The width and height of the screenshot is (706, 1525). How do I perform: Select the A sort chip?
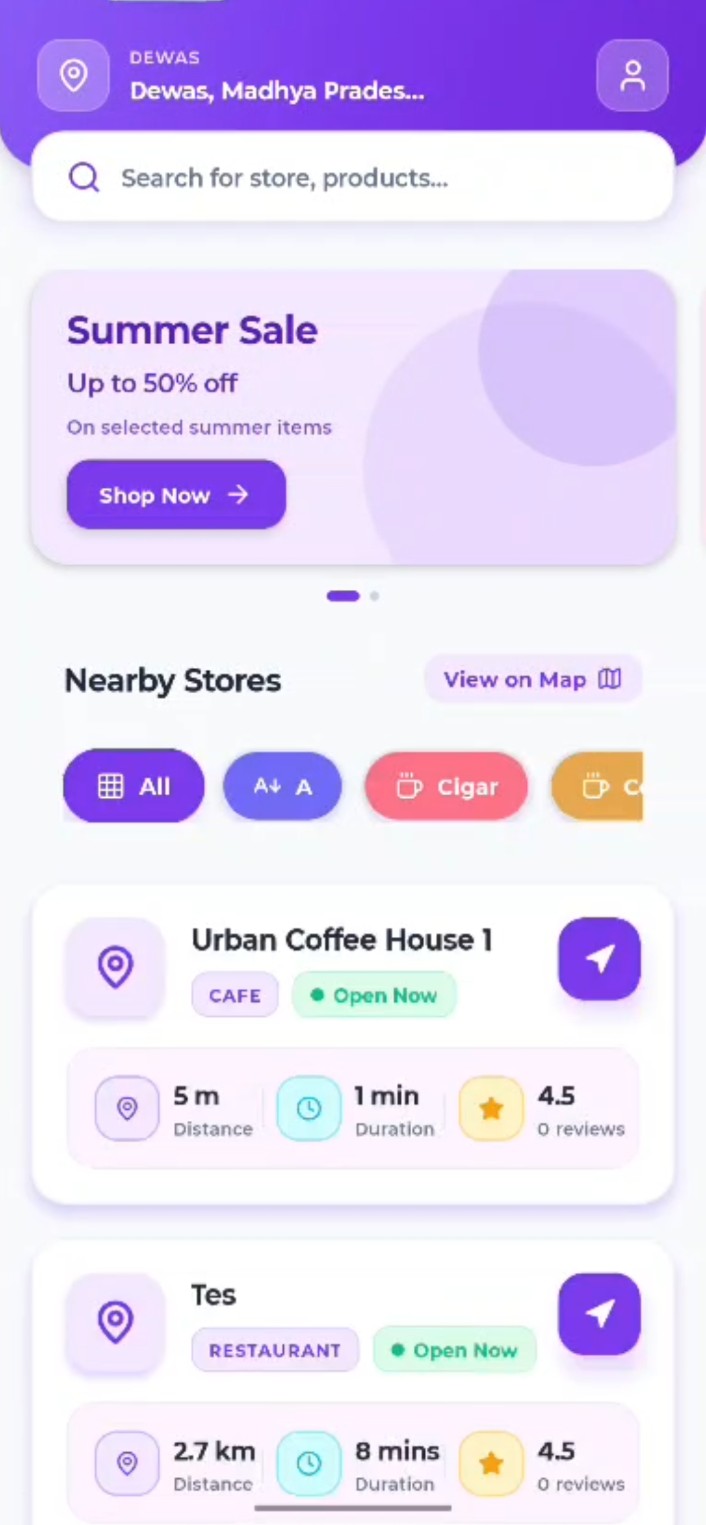point(282,787)
